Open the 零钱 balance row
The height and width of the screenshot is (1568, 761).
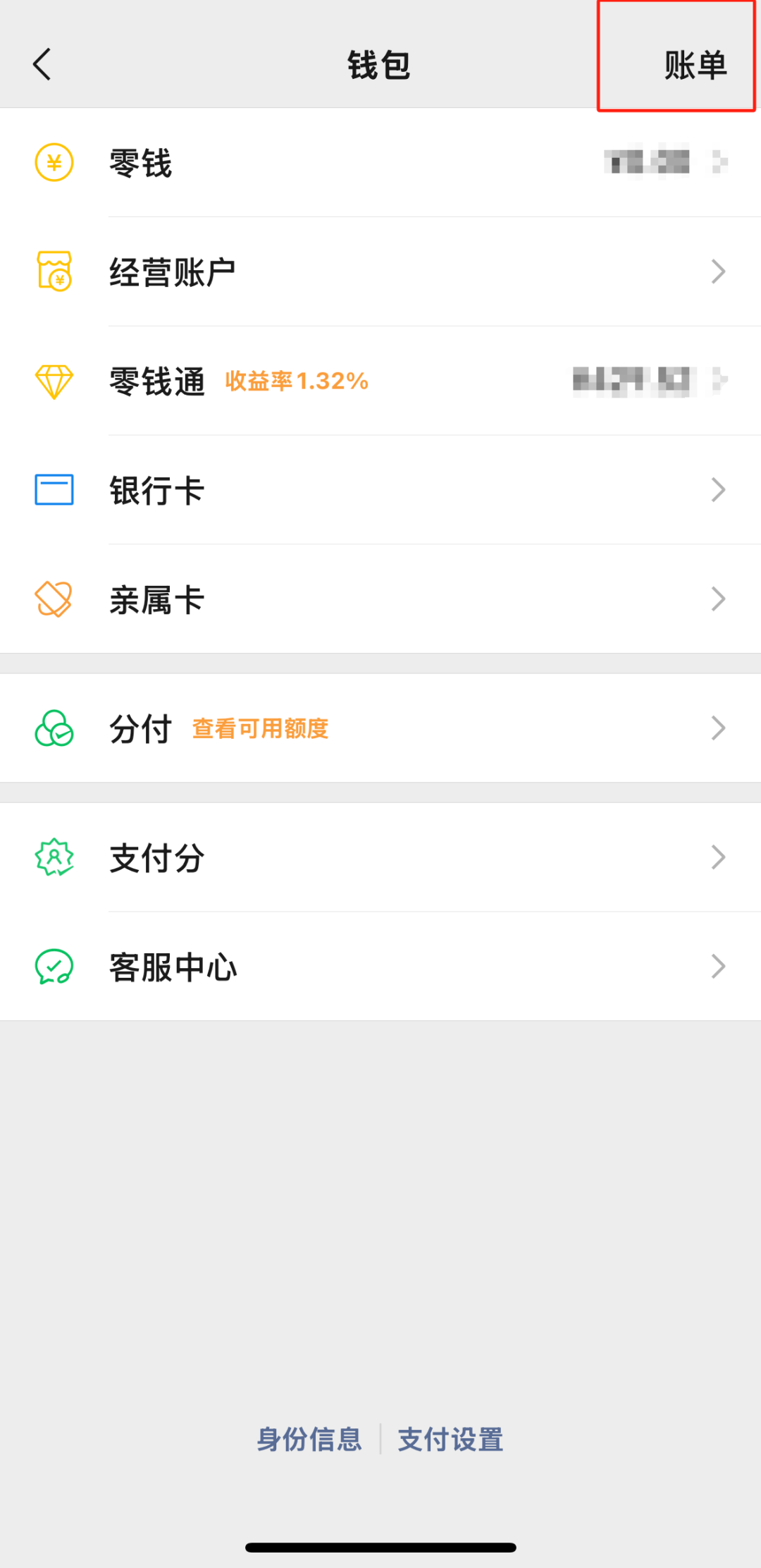tap(380, 163)
